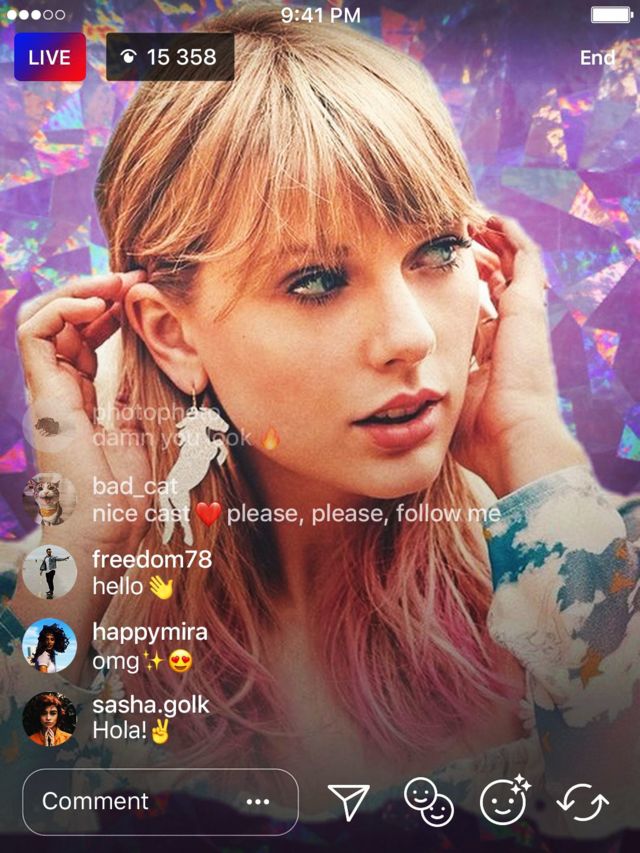View happymira's profile avatar
The height and width of the screenshot is (853, 640).
49,645
